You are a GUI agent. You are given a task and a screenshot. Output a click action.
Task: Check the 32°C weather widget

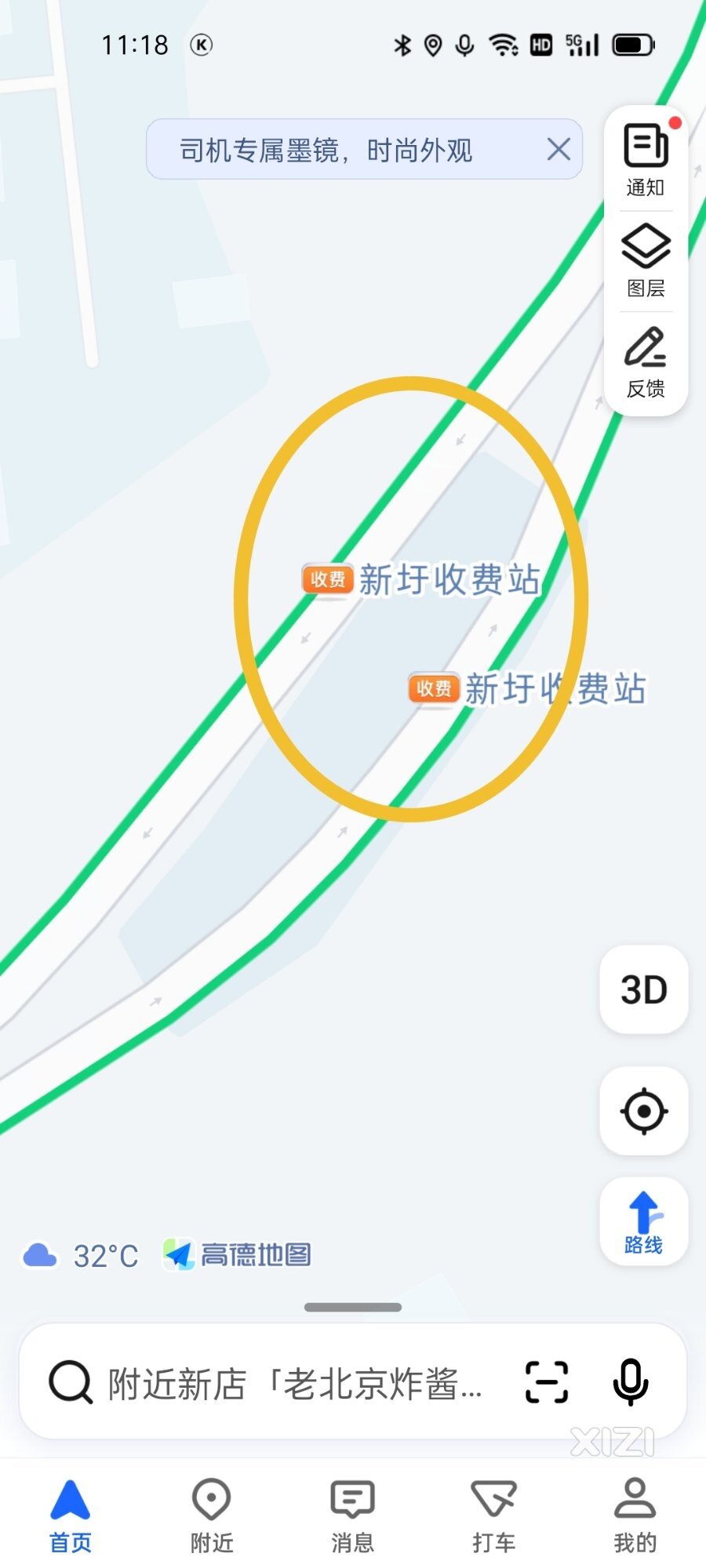[81, 1256]
